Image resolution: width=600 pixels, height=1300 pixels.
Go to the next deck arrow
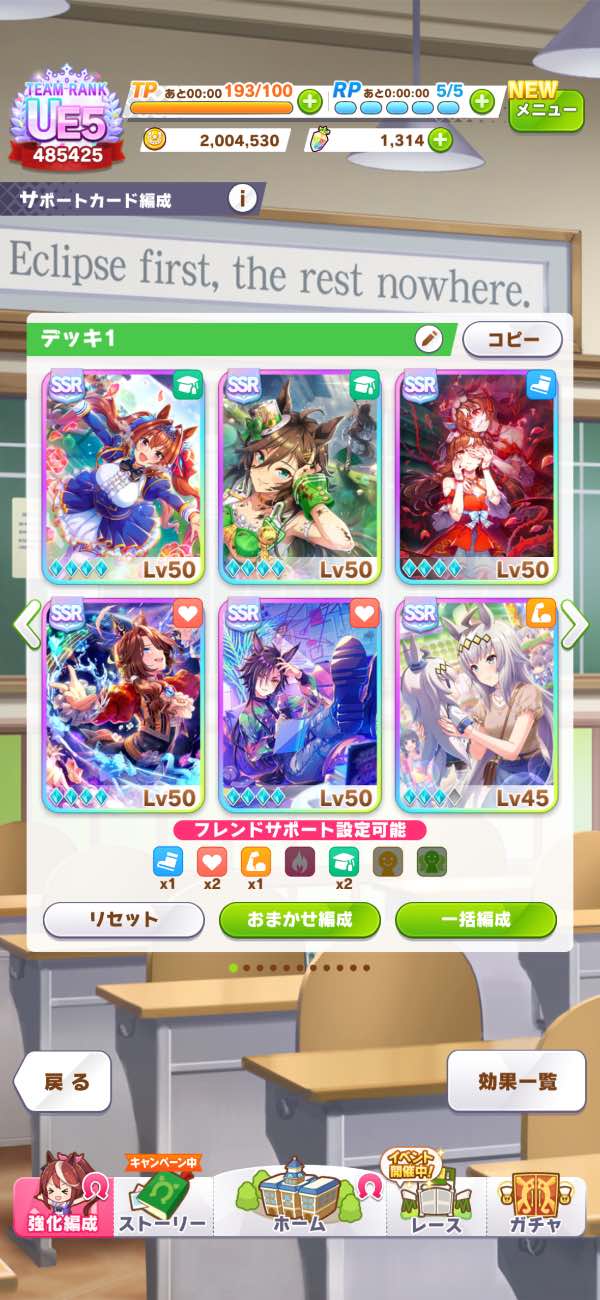pyautogui.click(x=573, y=624)
